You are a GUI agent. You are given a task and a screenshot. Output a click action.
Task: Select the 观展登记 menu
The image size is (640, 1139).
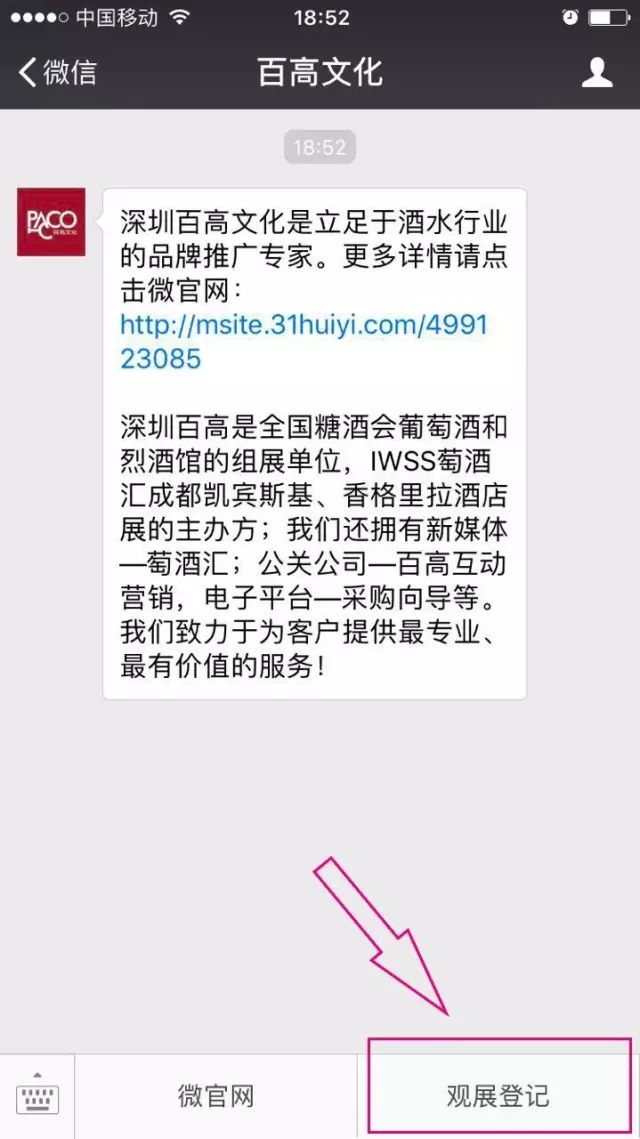point(498,1096)
